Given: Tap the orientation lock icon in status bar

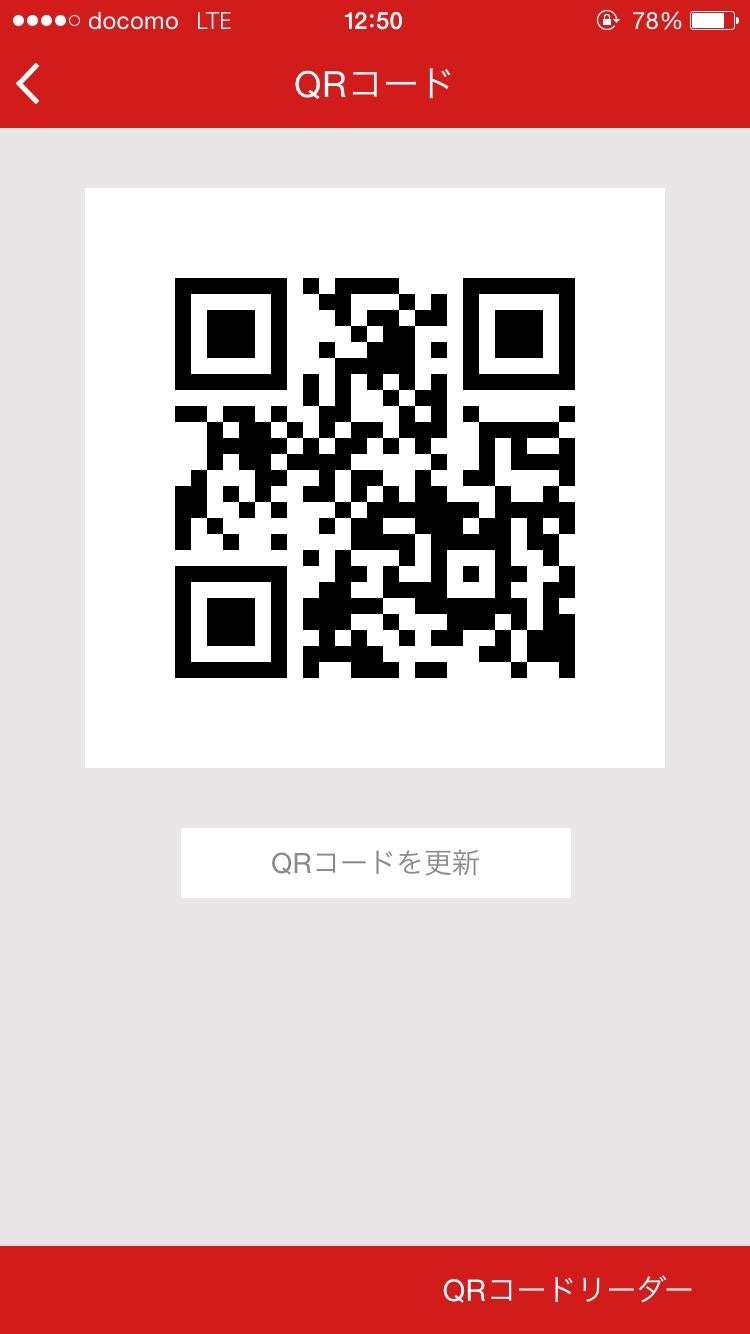Looking at the screenshot, I should (x=608, y=20).
